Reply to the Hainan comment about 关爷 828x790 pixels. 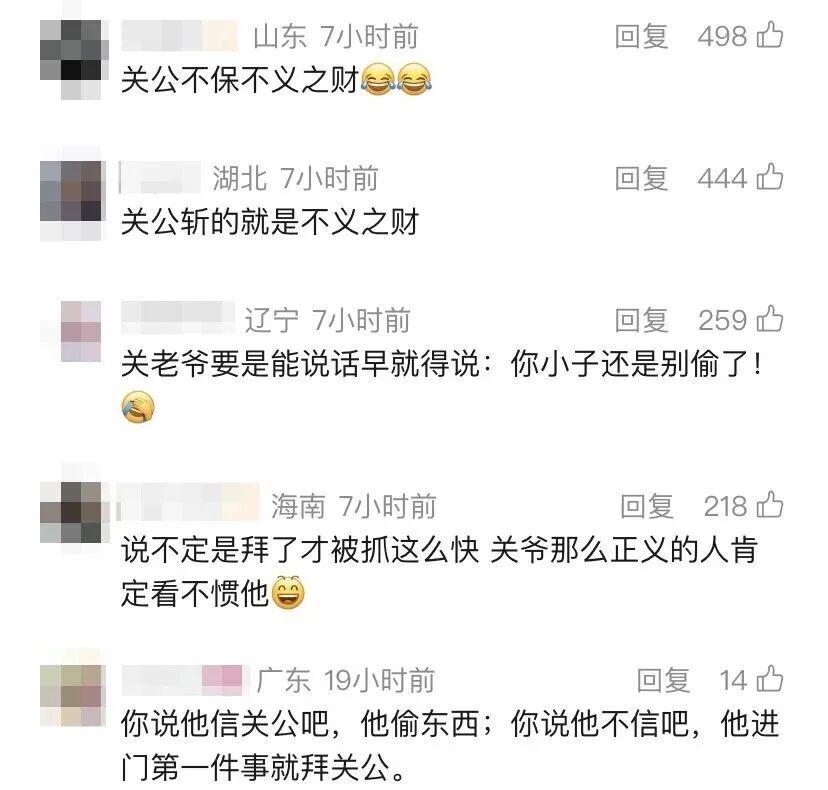647,506
